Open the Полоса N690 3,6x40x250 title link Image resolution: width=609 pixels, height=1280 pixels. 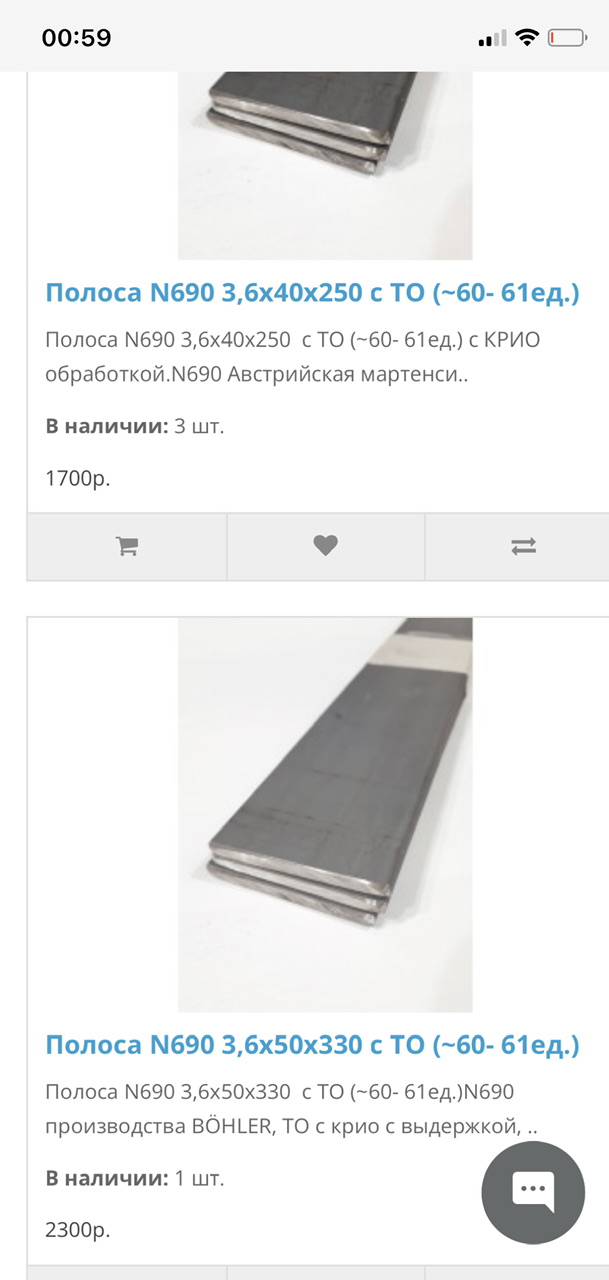coord(312,293)
